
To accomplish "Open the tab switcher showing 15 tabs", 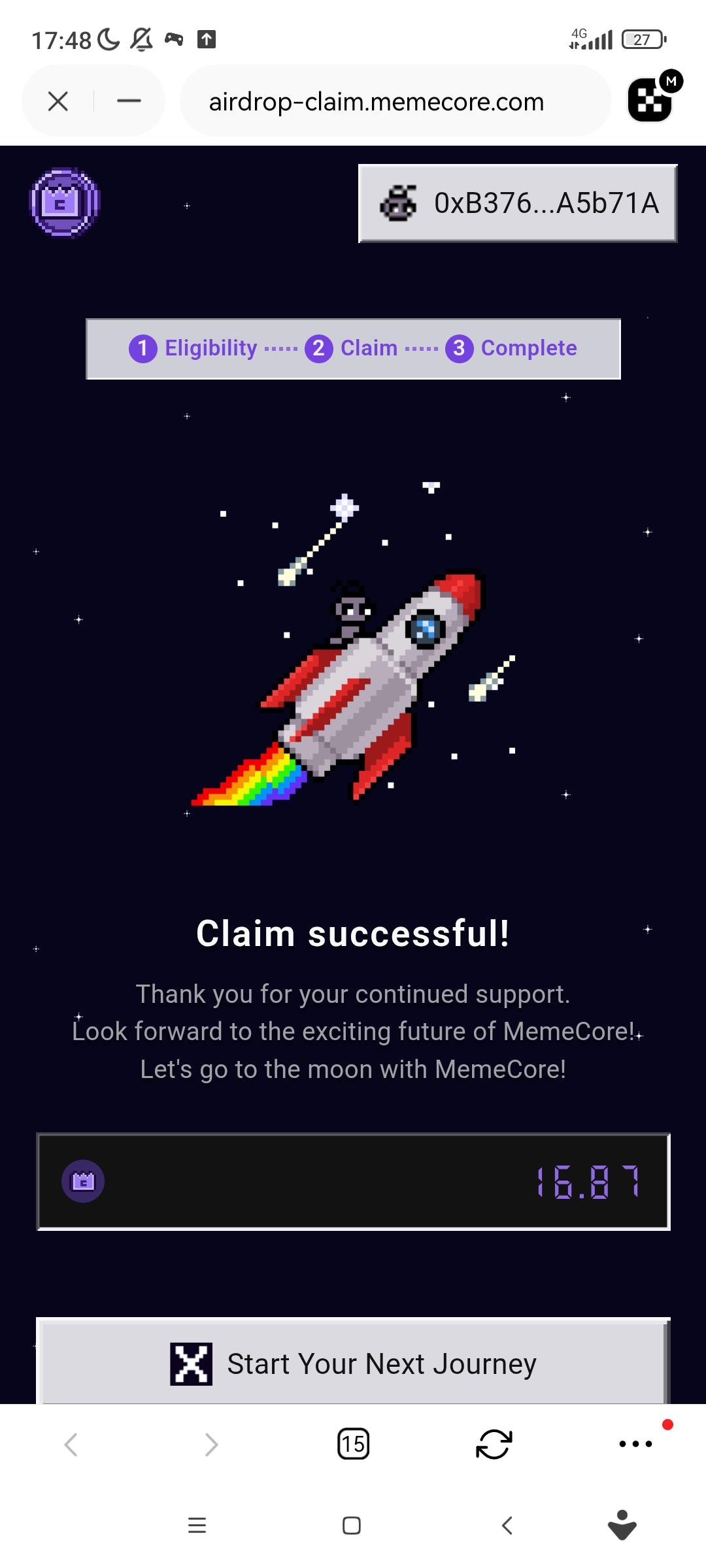I will 353,1444.
